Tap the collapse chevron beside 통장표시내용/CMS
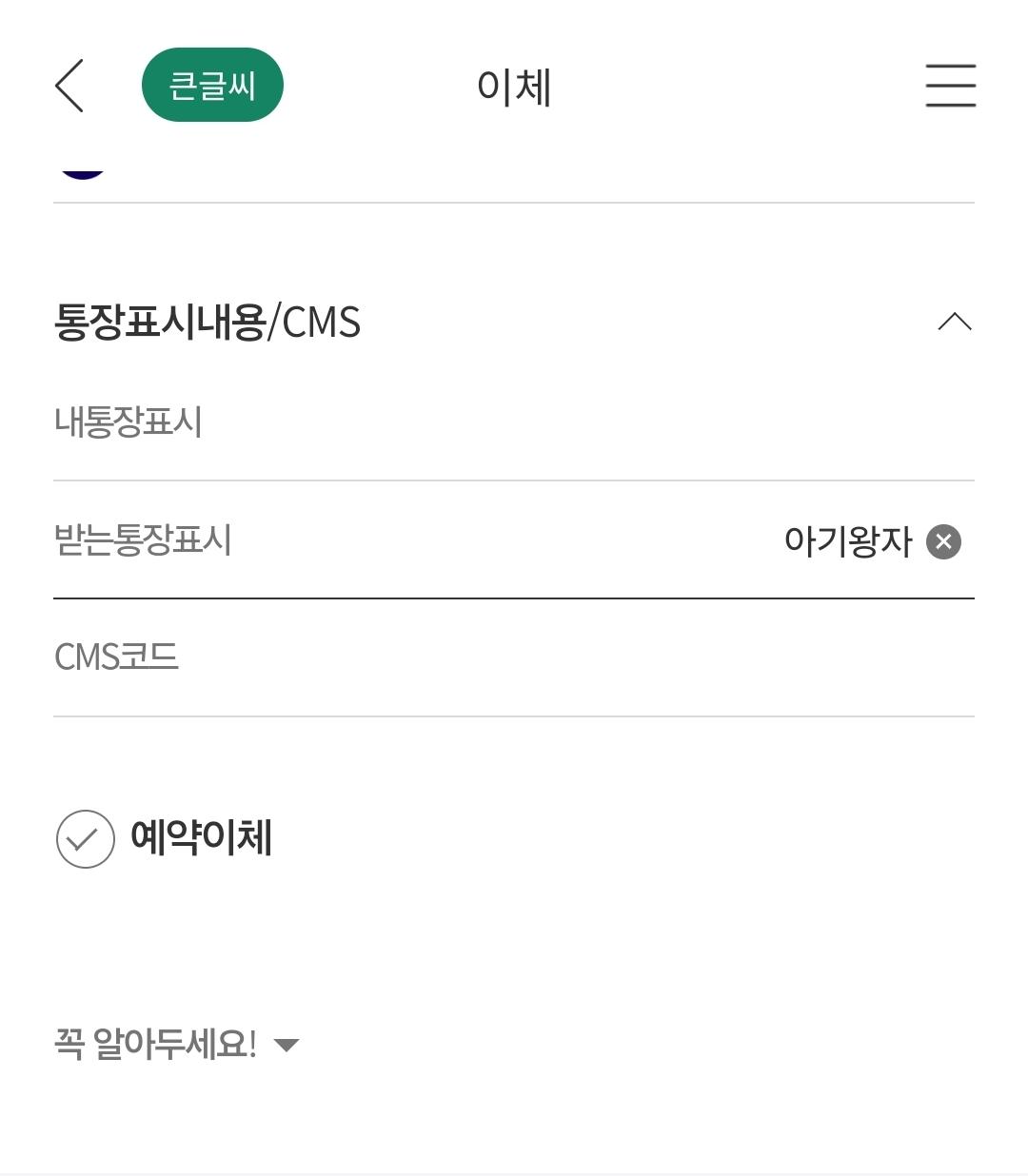Image resolution: width=1028 pixels, height=1176 pixels. [x=956, y=323]
